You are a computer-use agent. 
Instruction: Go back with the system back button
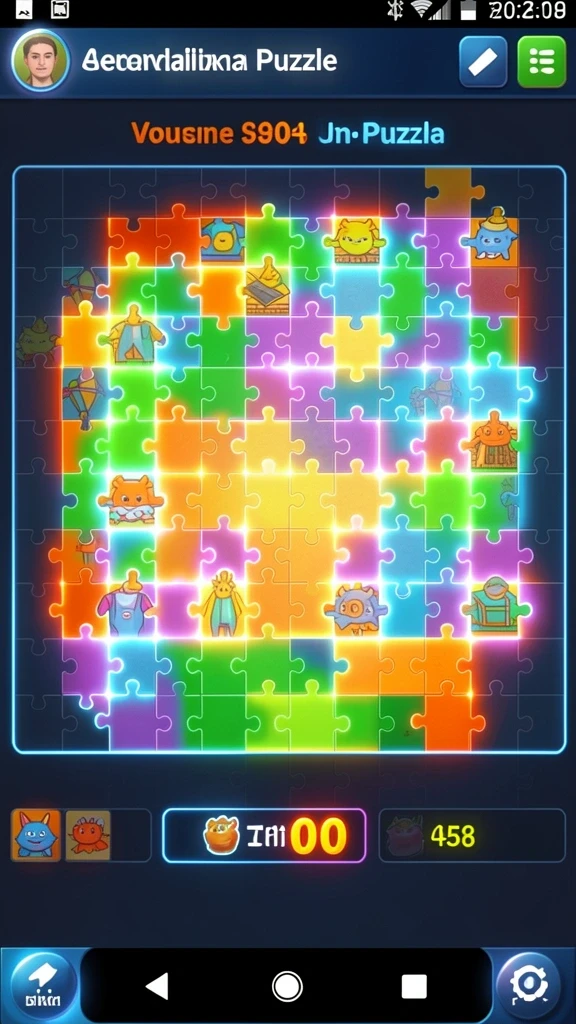157,985
